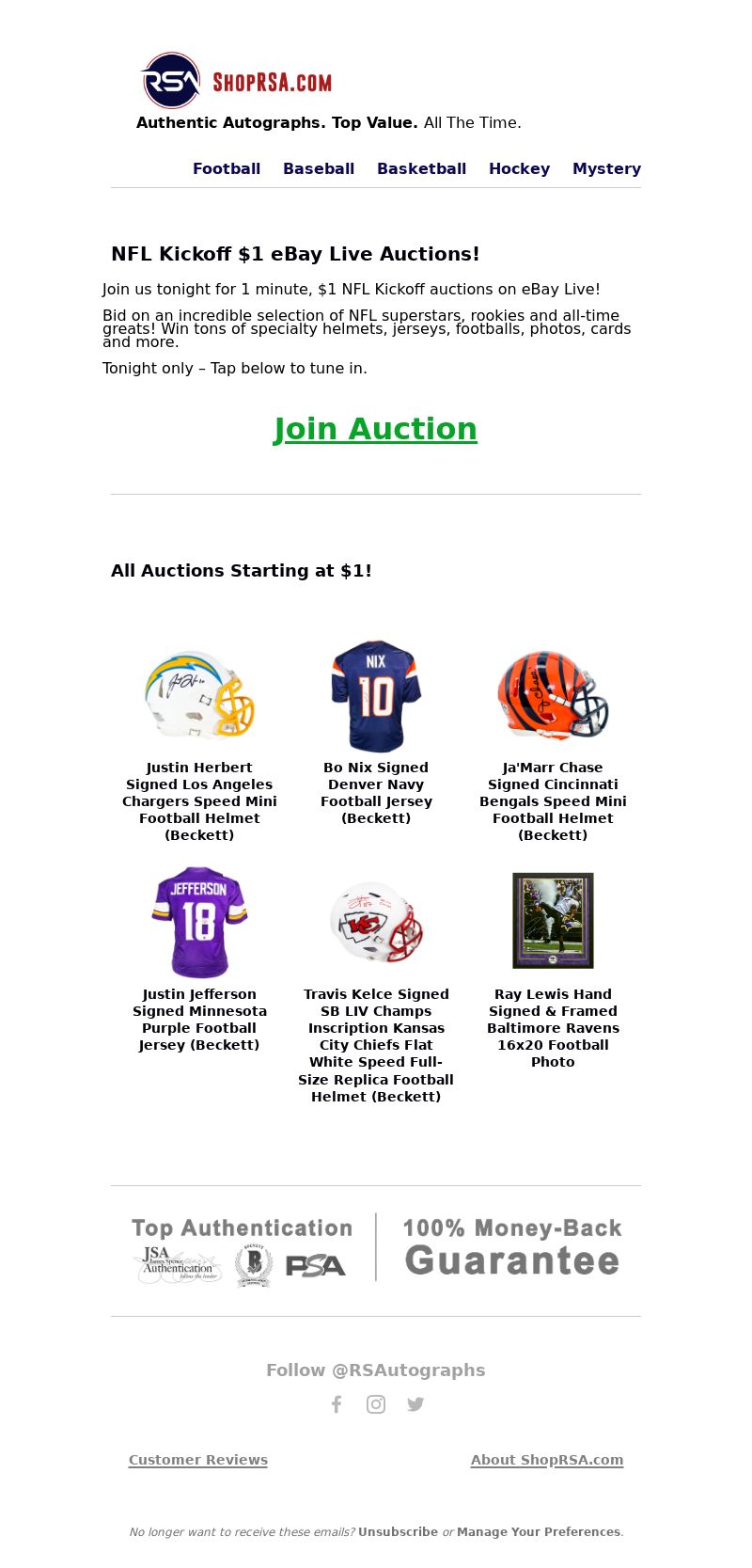Image resolution: width=752 pixels, height=1568 pixels.
Task: Open the RSAutographs Instagram profile
Action: pos(376,1404)
